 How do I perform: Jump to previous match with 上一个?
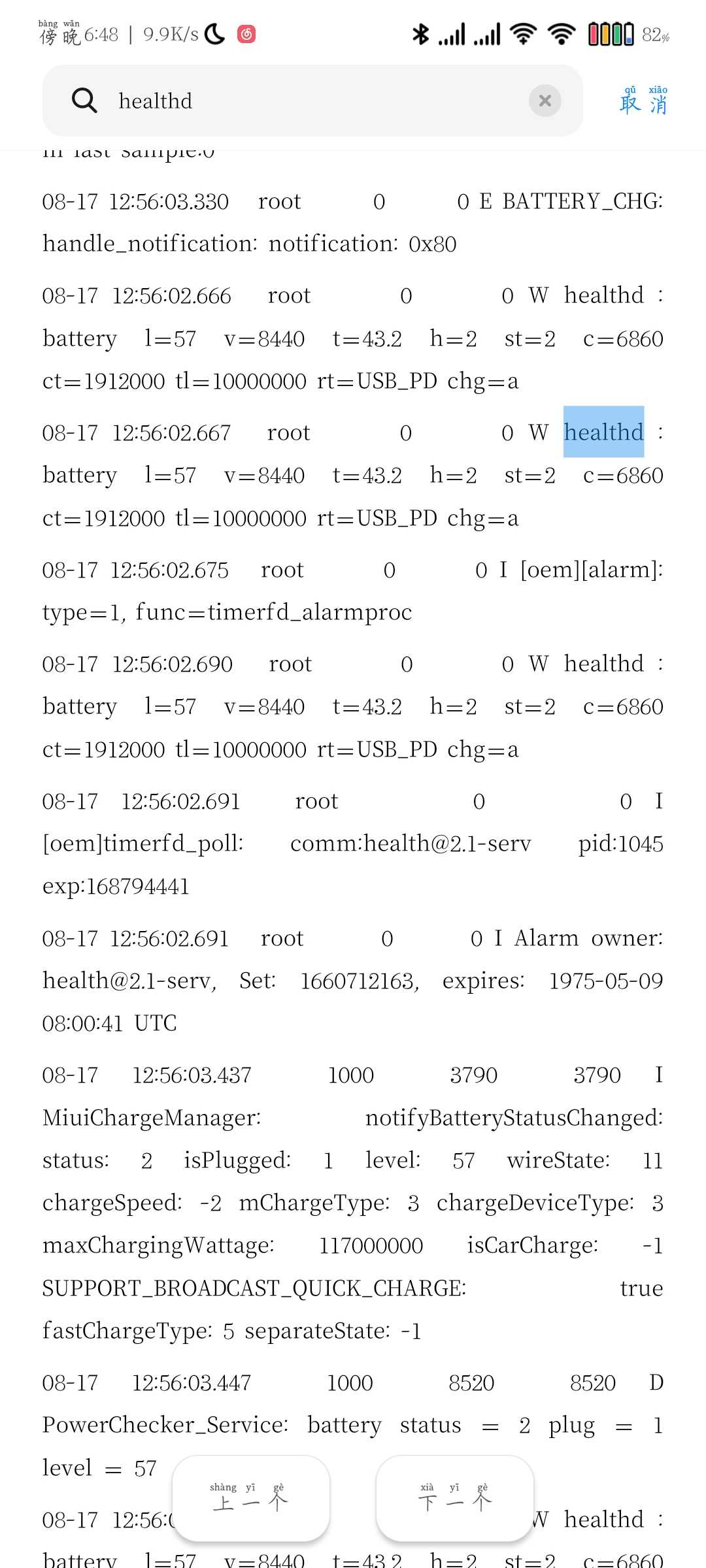coord(251,1497)
